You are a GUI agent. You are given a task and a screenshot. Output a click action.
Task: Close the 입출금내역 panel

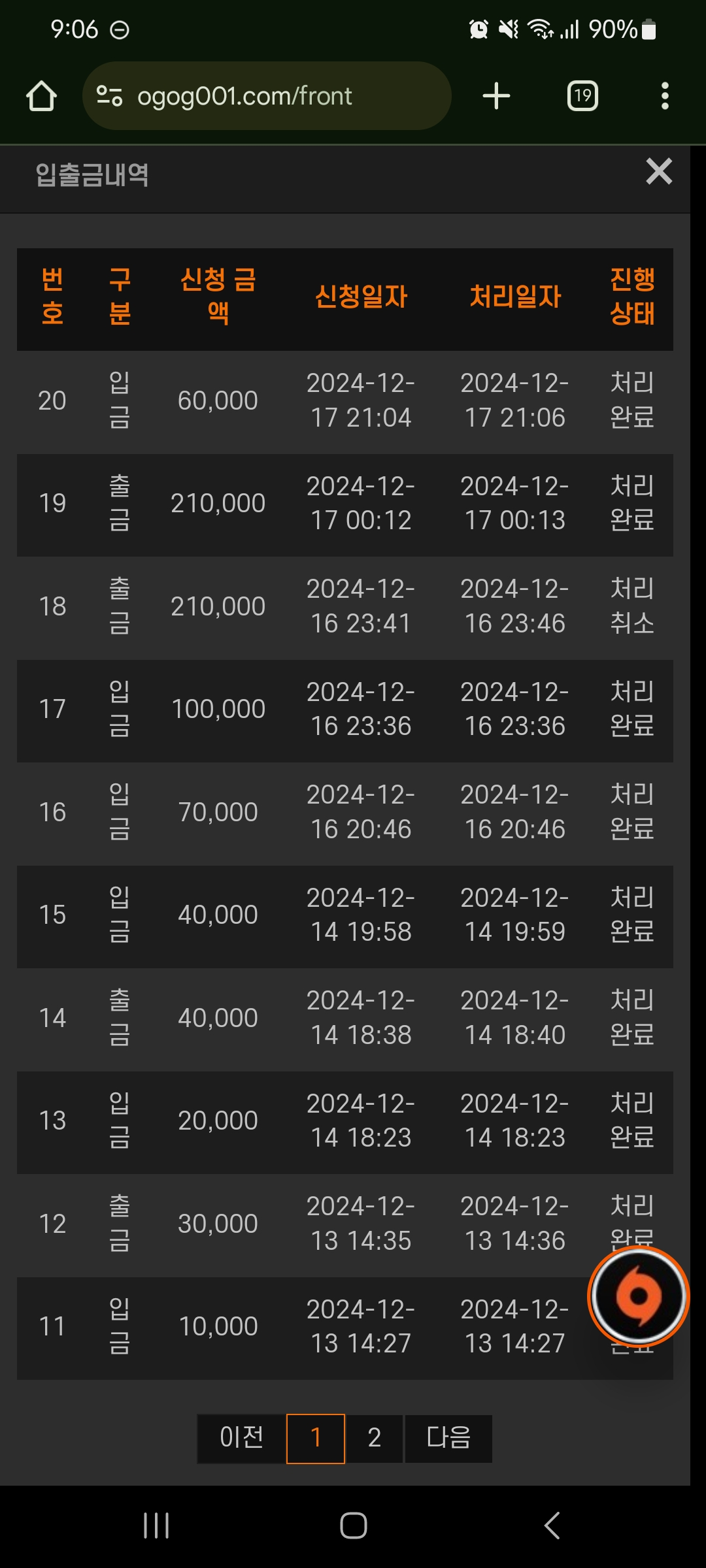(659, 172)
